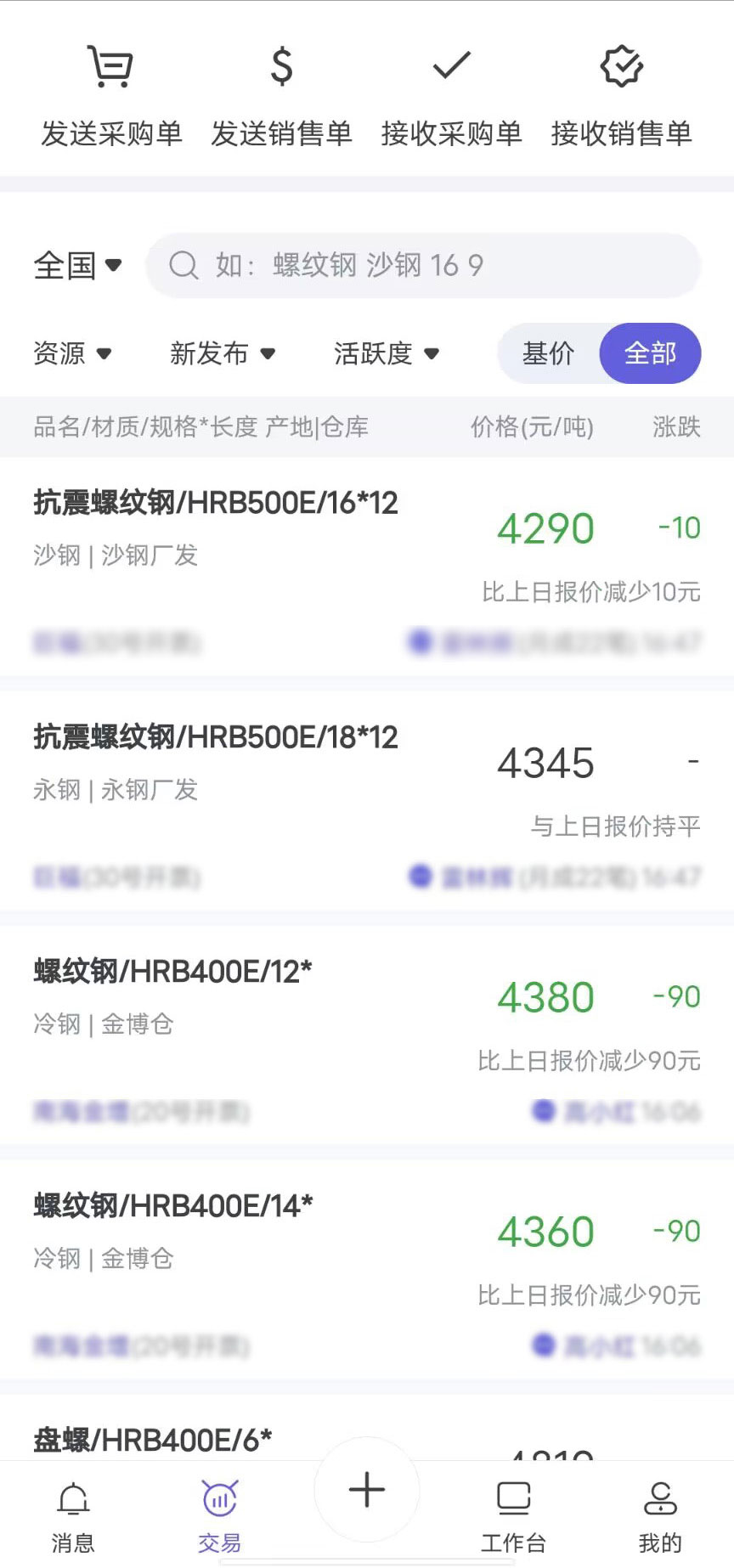The height and width of the screenshot is (1568, 734).
Task: Tap the 发送采购单 cart icon
Action: (x=110, y=66)
